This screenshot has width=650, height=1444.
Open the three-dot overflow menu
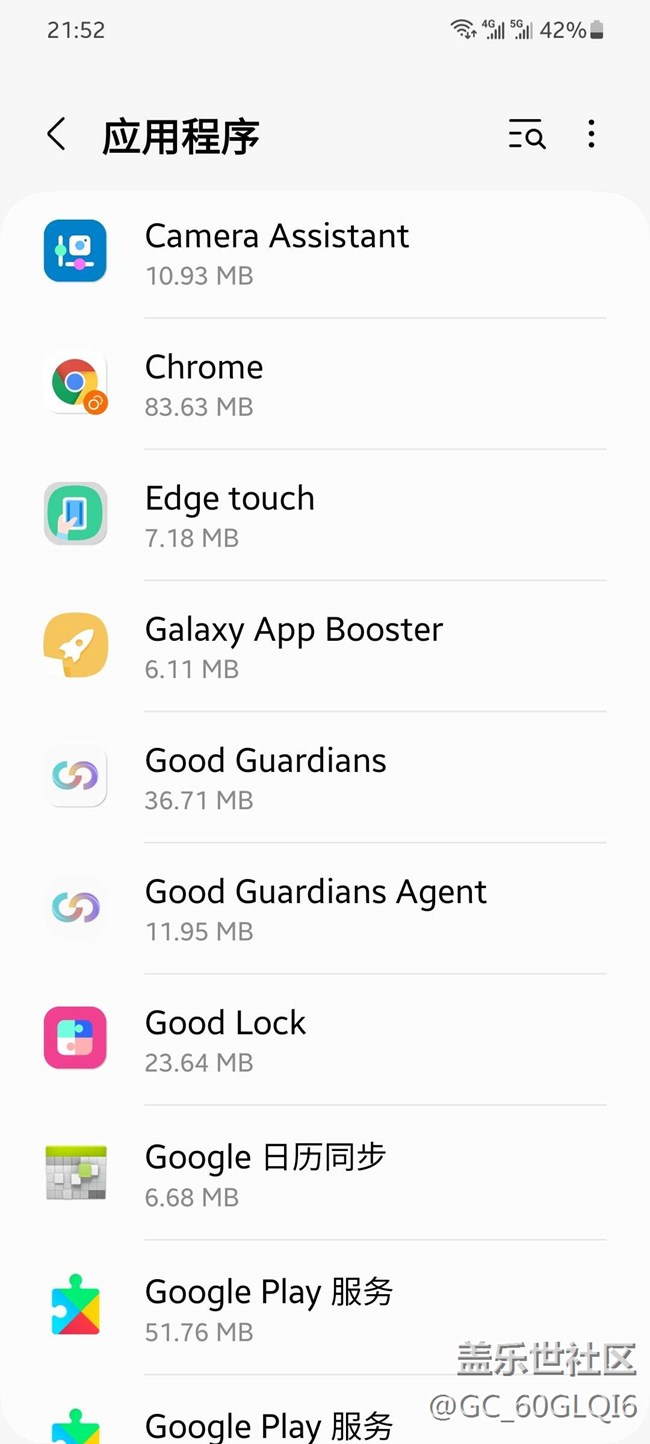(x=591, y=135)
